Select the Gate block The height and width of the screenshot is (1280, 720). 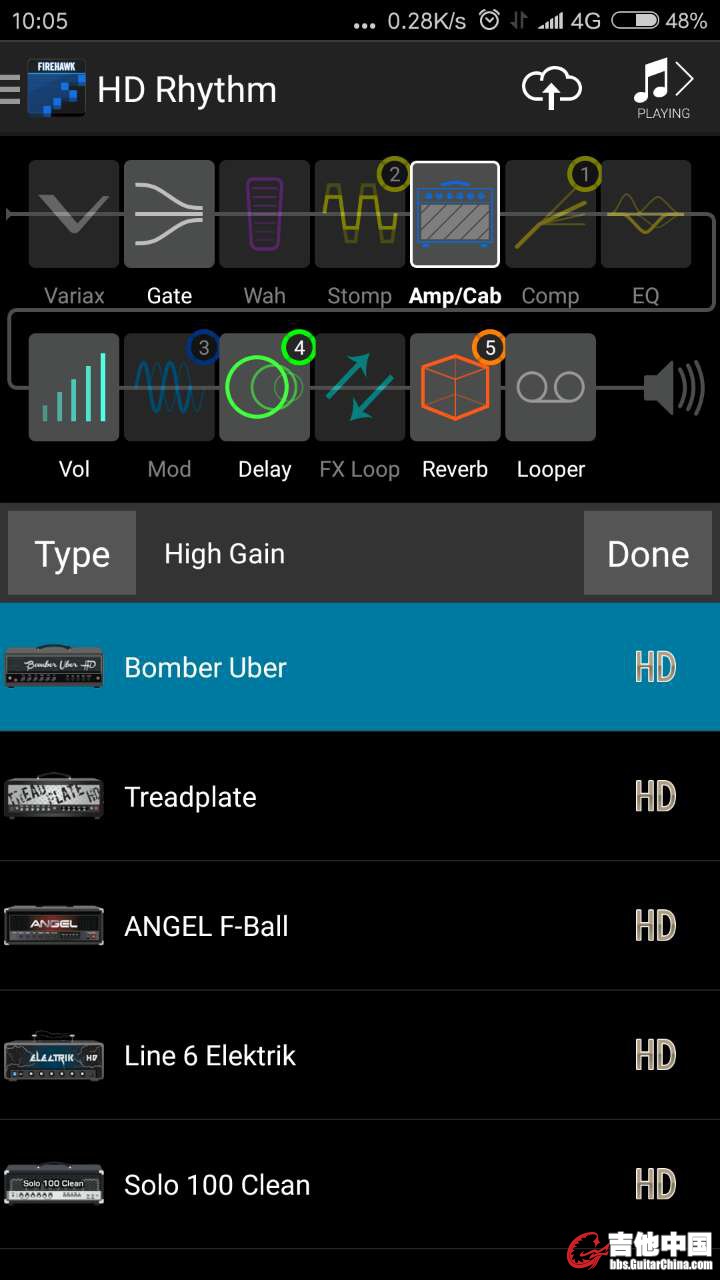169,214
